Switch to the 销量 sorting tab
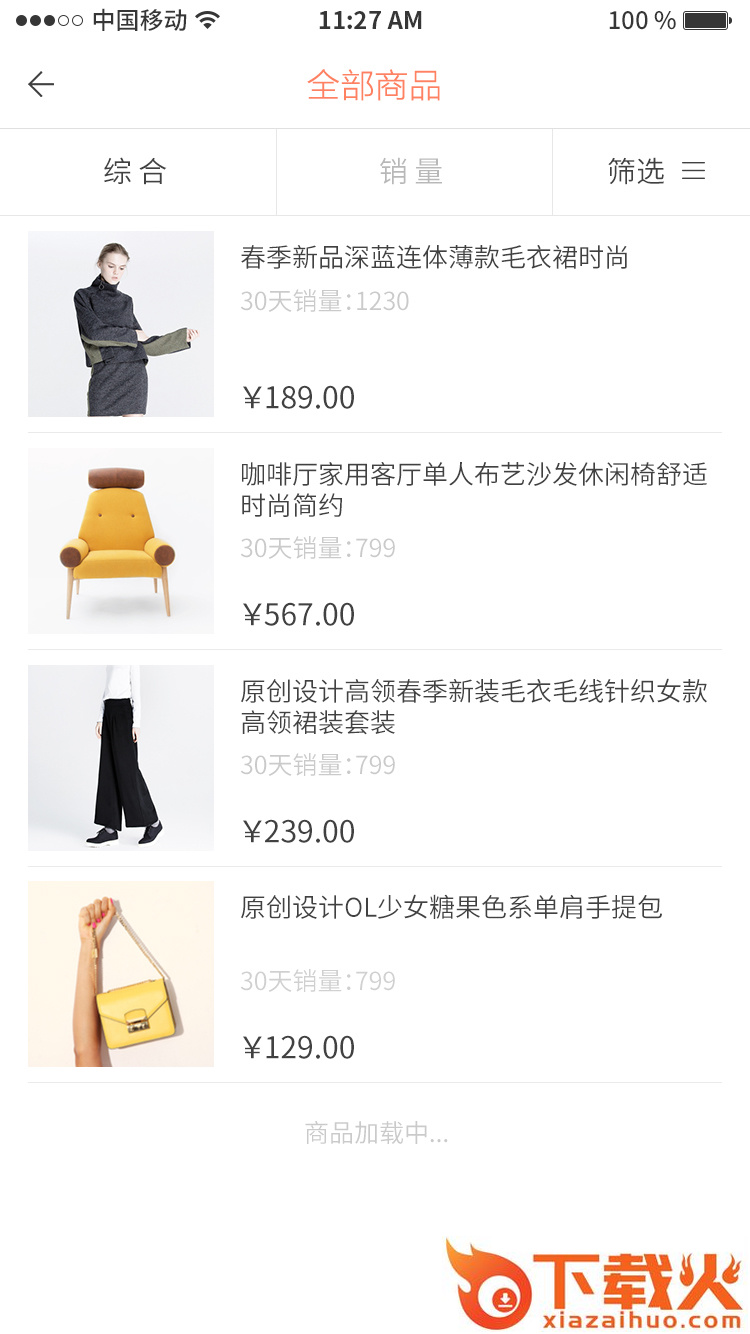 point(414,171)
